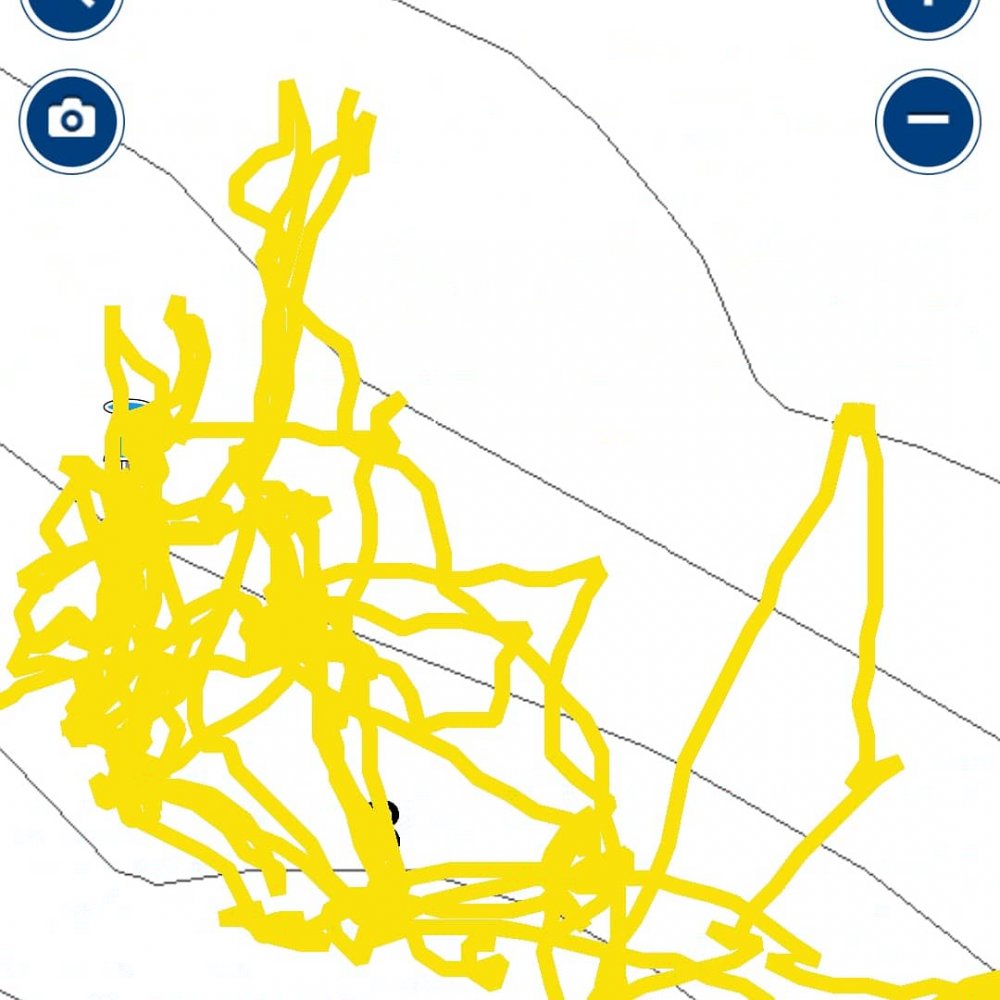Zoom in with the plus button
The height and width of the screenshot is (1000, 1000).
(928, 8)
